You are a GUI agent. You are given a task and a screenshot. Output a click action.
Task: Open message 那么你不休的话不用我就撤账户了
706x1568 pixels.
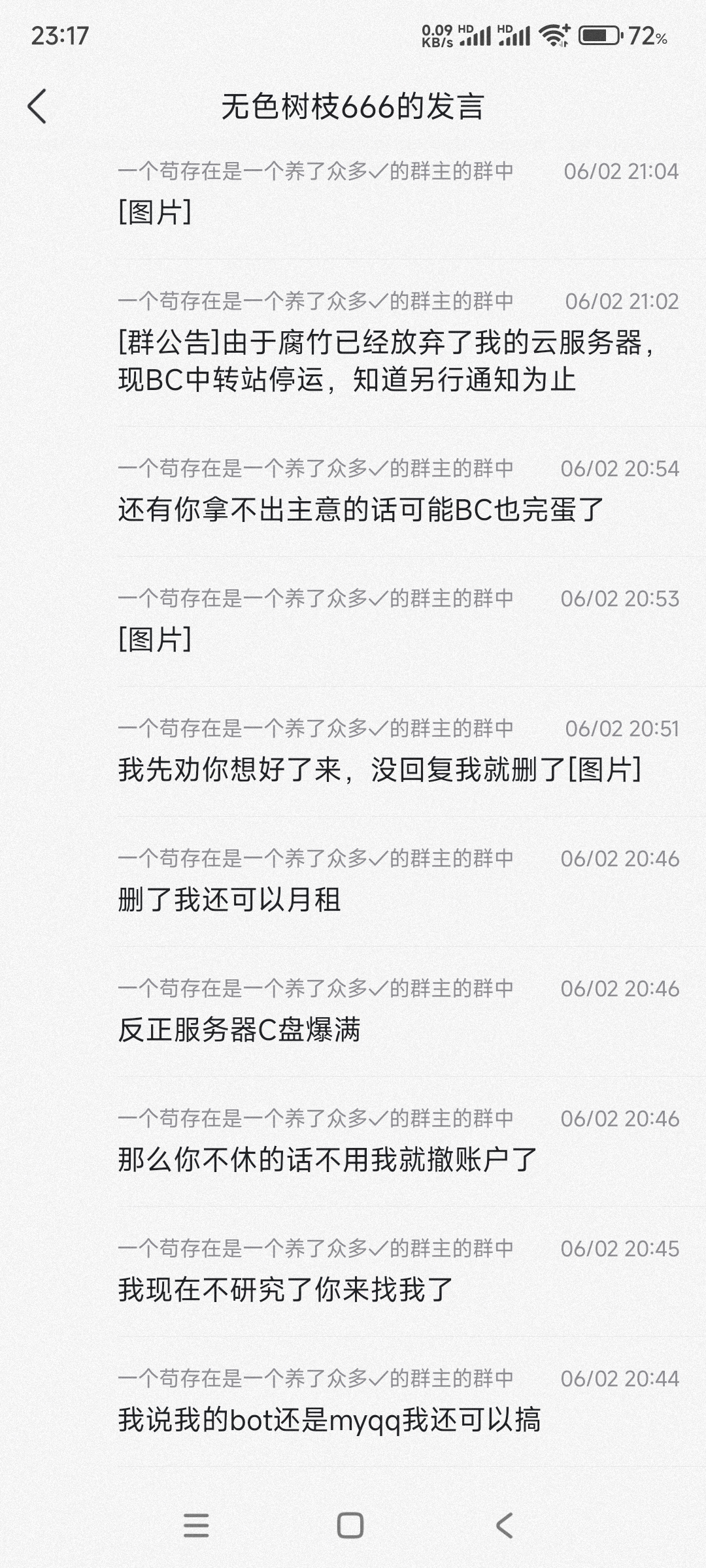[327, 1160]
